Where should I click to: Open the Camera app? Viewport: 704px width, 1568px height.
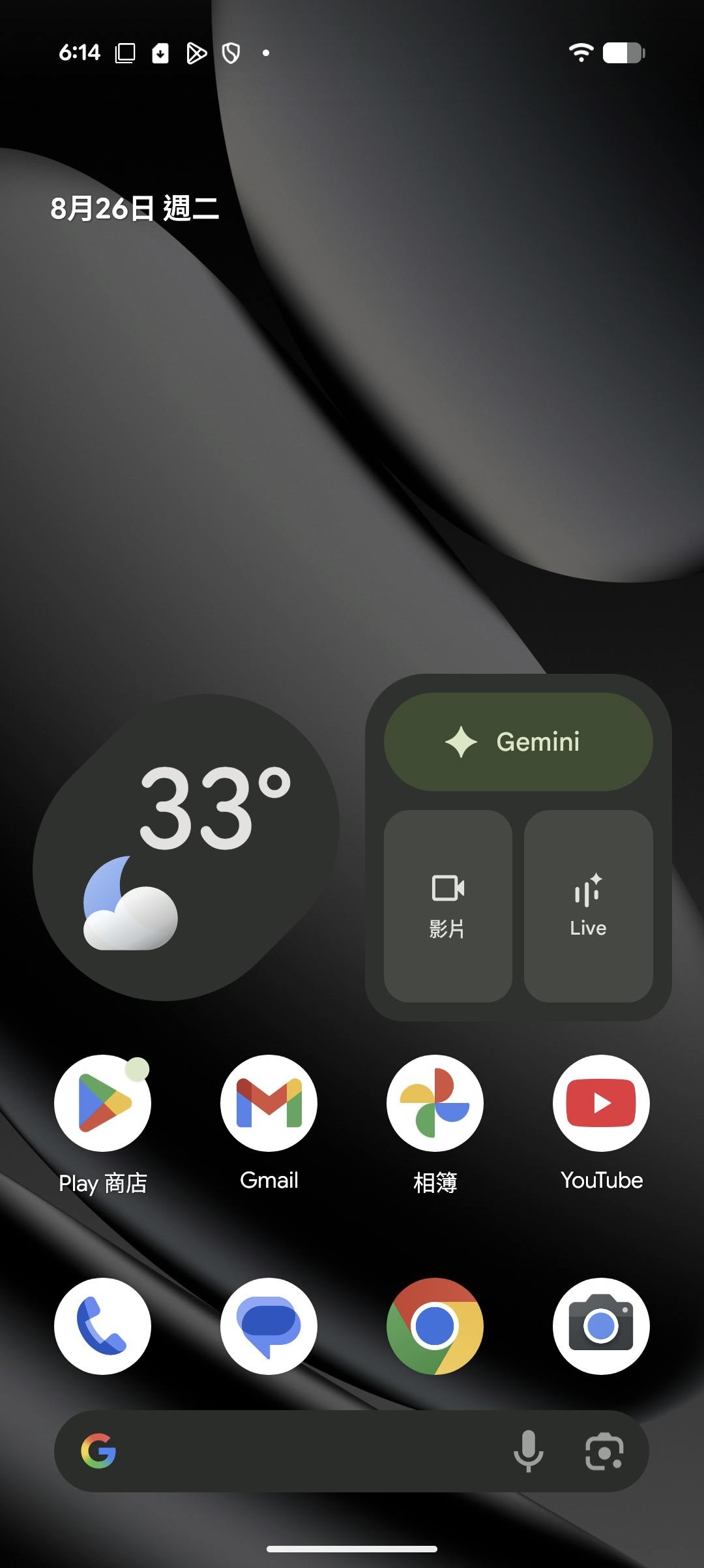(x=601, y=1326)
